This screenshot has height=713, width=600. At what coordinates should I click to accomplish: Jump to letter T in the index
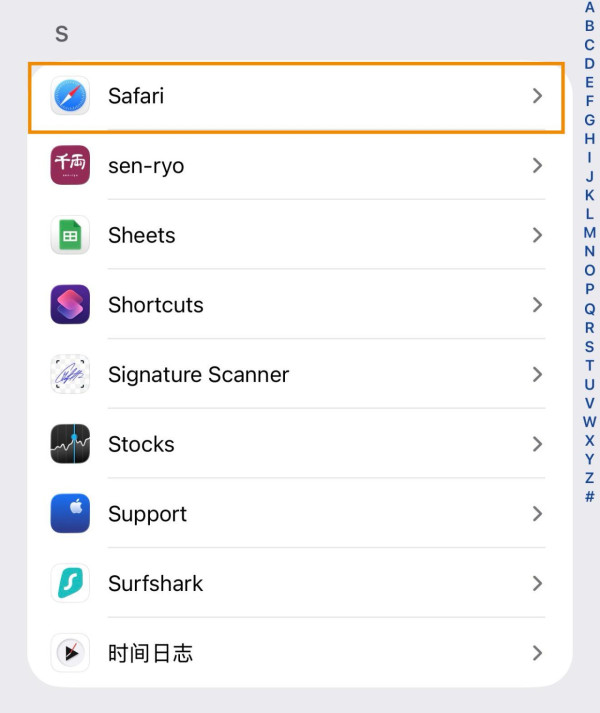pos(589,365)
